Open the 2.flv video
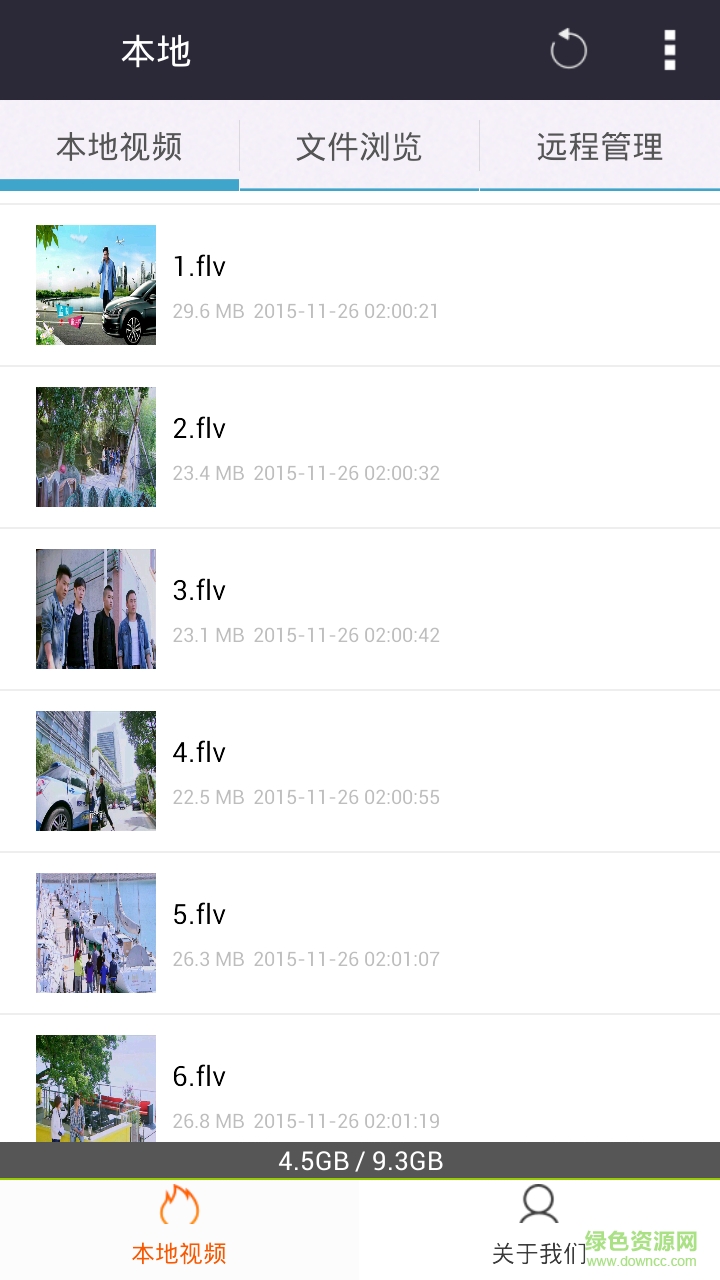The width and height of the screenshot is (720, 1280). (x=360, y=447)
